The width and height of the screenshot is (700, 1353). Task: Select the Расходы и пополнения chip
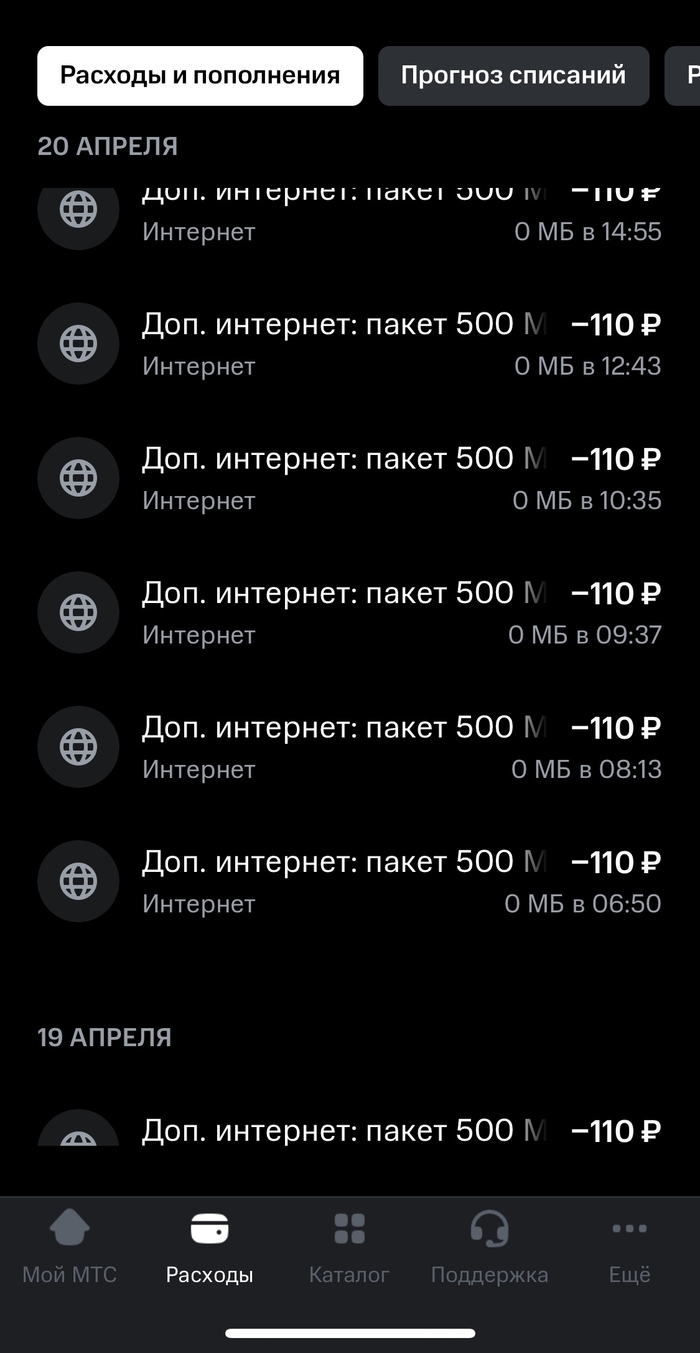(x=200, y=76)
